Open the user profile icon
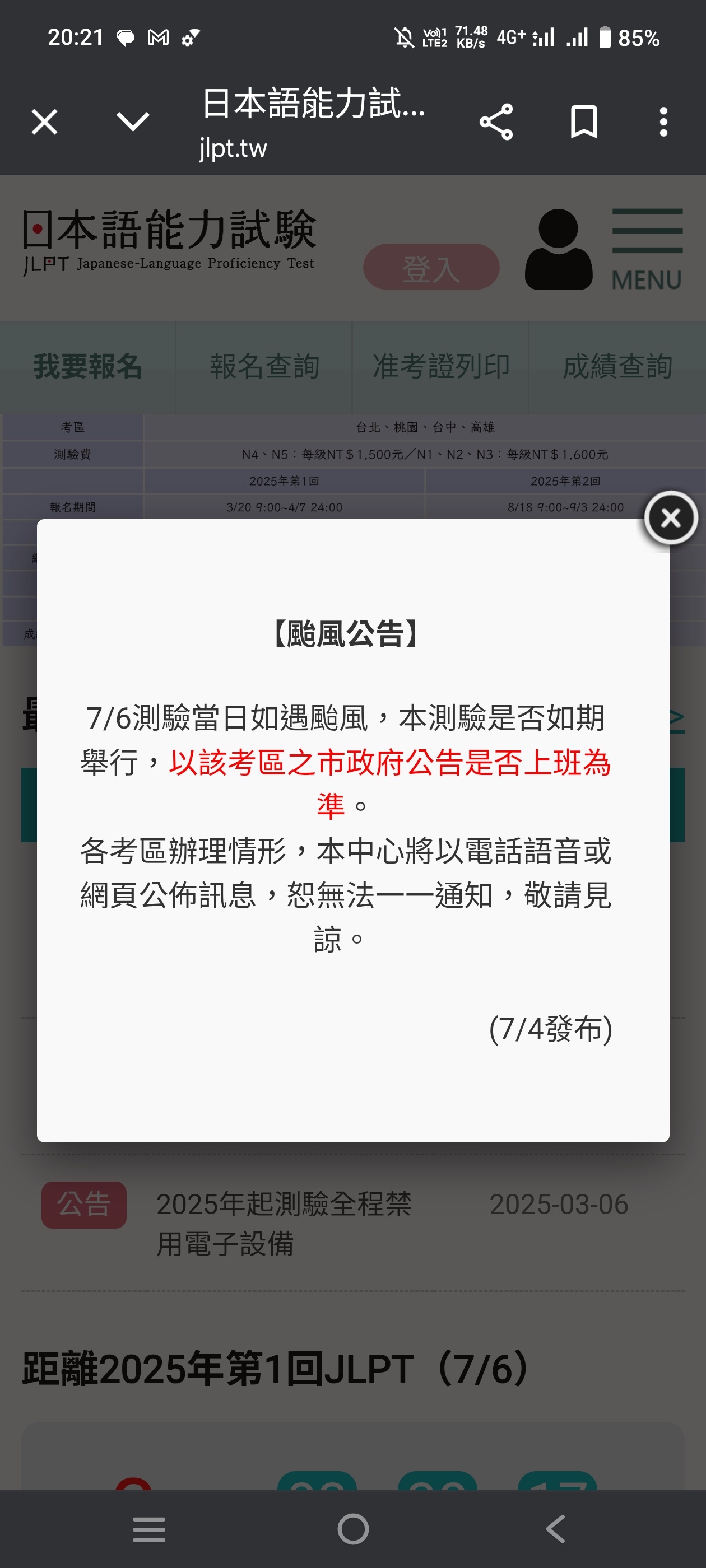The height and width of the screenshot is (1568, 706). [558, 250]
